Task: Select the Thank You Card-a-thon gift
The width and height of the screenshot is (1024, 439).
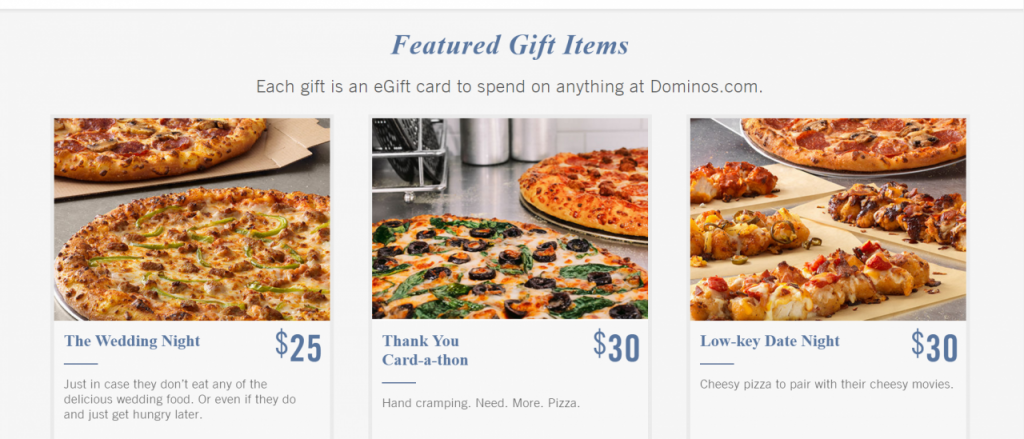Action: click(x=424, y=350)
